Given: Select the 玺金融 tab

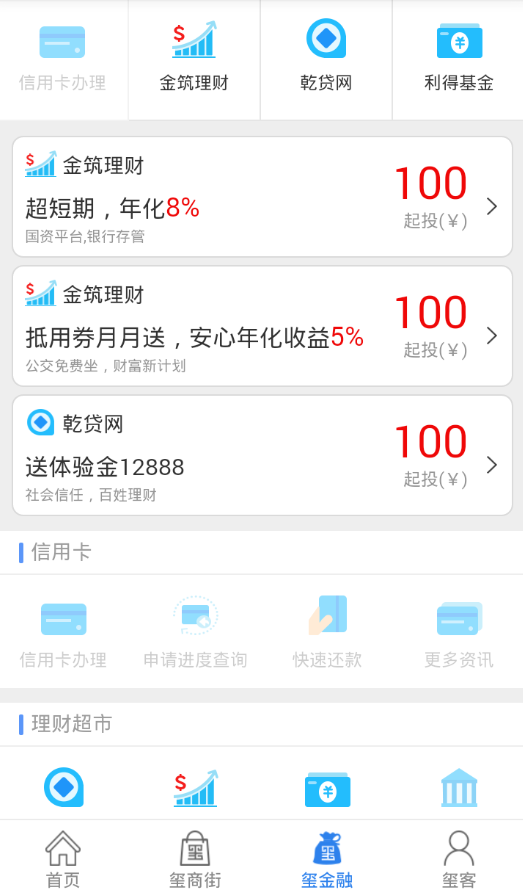Looking at the screenshot, I should point(327,858).
